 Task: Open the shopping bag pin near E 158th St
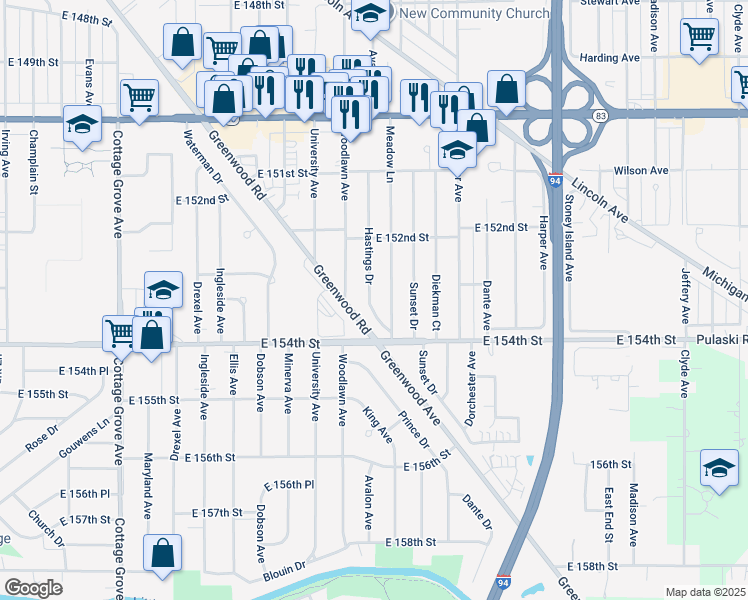(x=162, y=553)
